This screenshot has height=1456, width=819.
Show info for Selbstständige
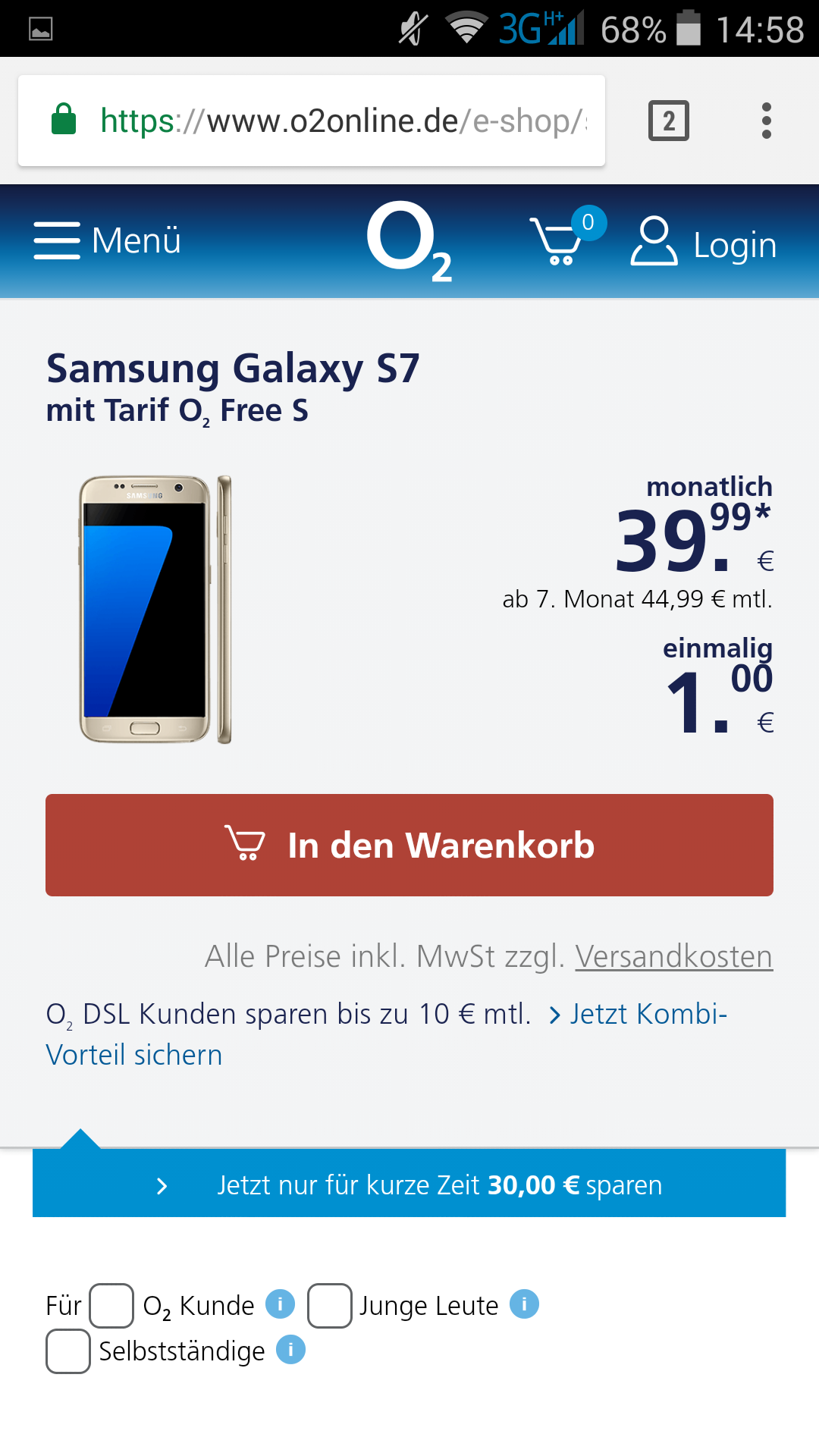click(x=290, y=1350)
